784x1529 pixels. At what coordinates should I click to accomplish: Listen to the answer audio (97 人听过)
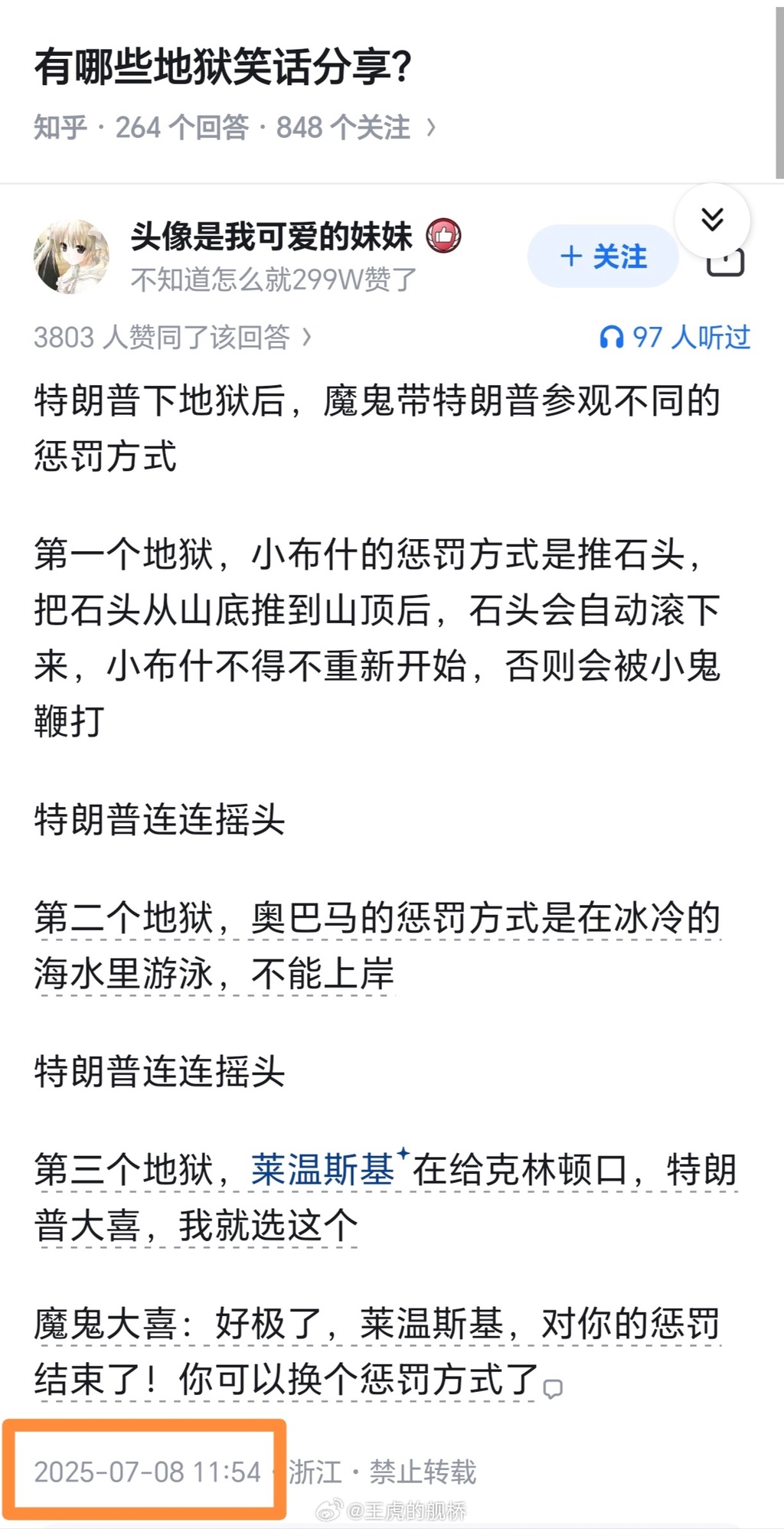point(674,337)
